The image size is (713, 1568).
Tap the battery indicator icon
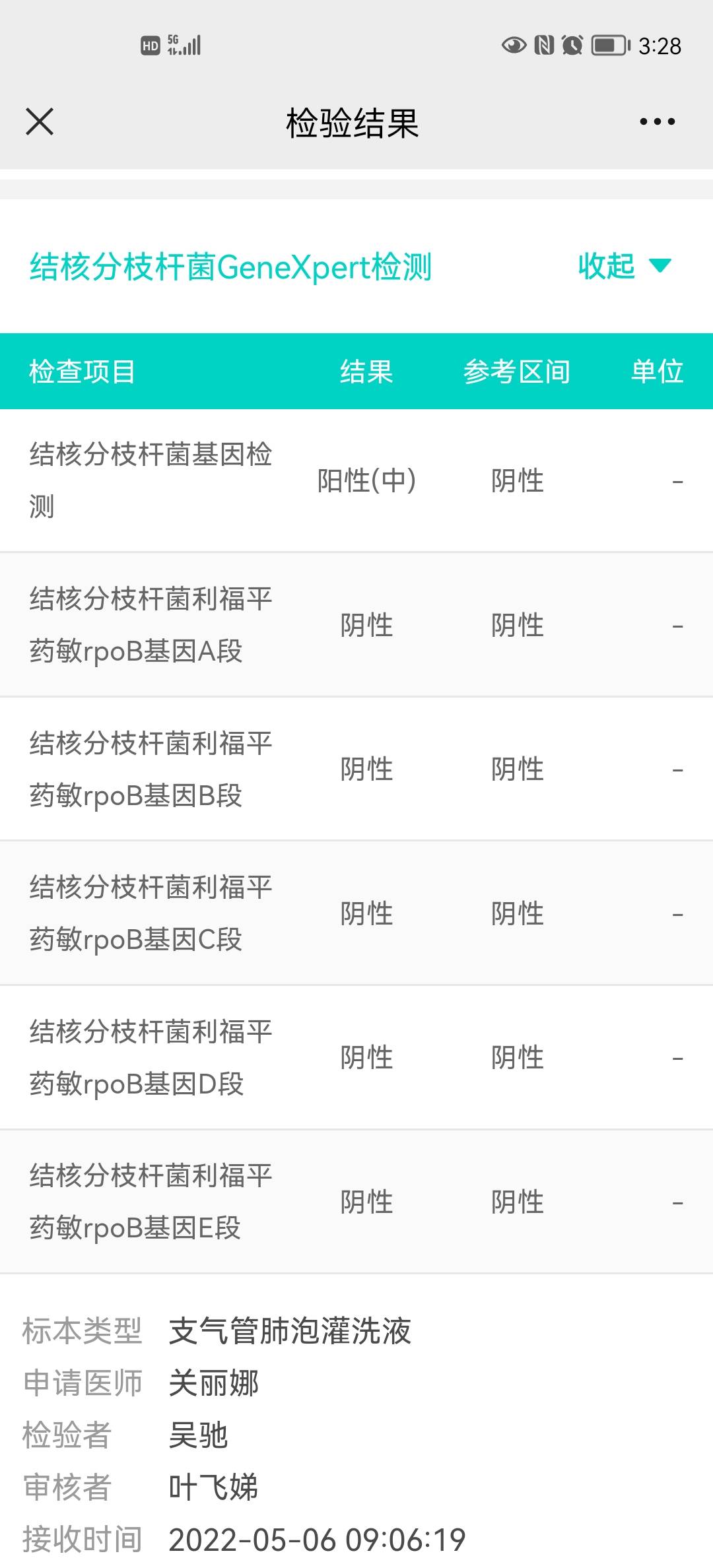coord(609,45)
